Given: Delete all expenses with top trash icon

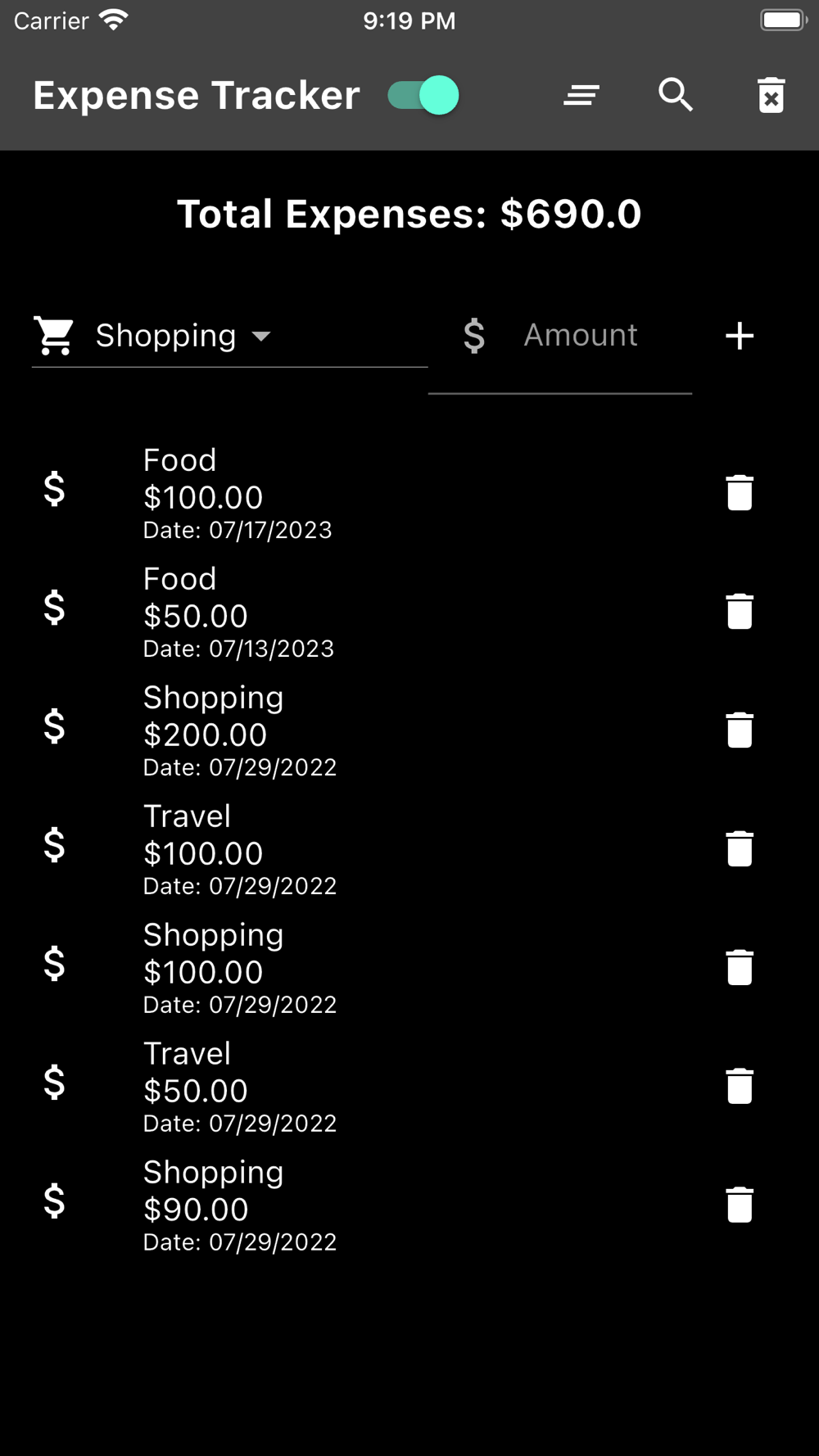Looking at the screenshot, I should (771, 96).
